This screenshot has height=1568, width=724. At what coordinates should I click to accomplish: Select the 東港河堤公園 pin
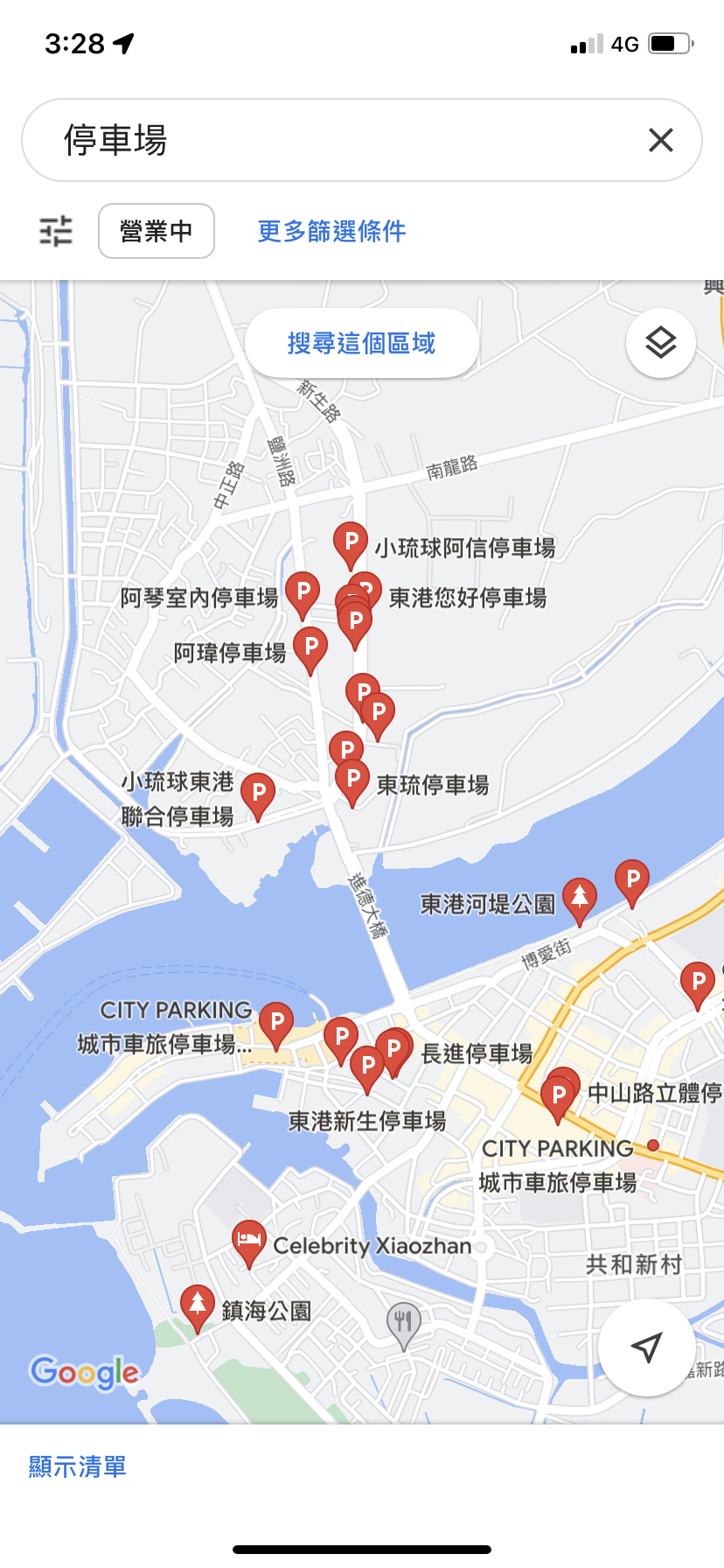click(580, 900)
